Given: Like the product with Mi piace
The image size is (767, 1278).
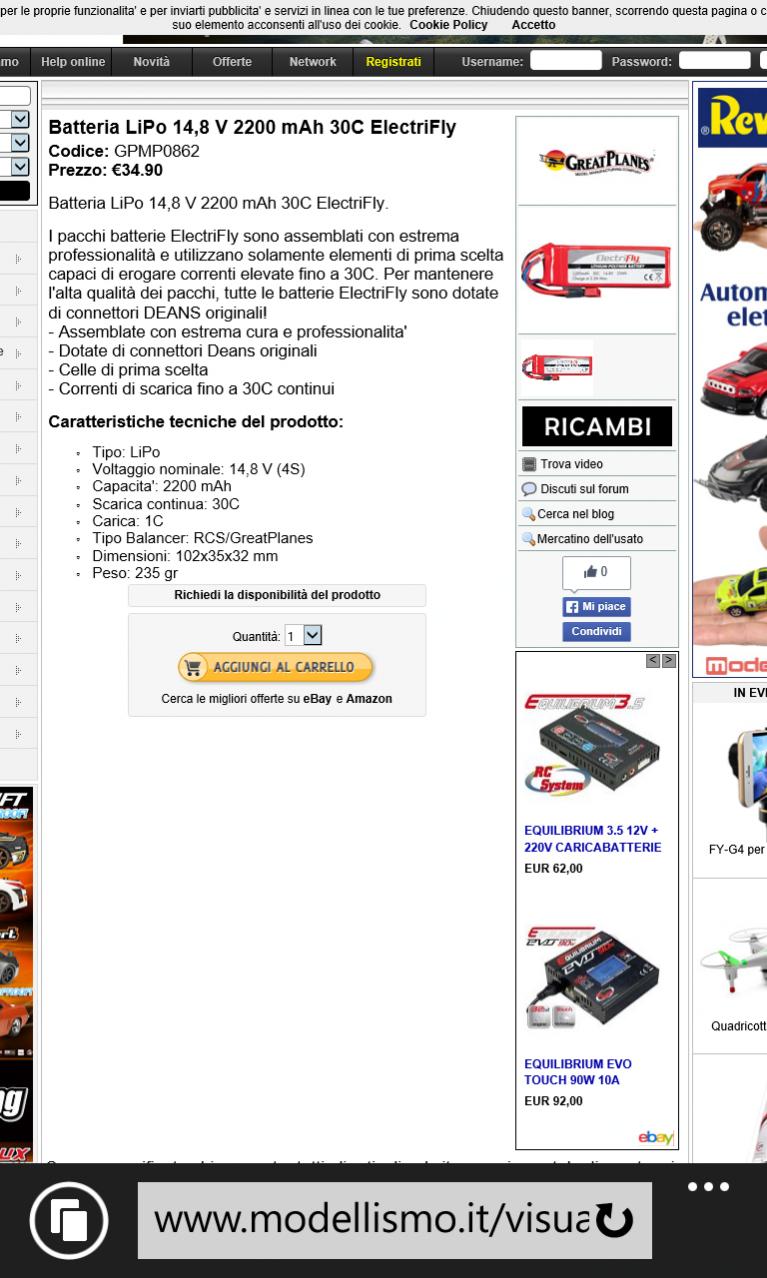Looking at the screenshot, I should [x=596, y=607].
